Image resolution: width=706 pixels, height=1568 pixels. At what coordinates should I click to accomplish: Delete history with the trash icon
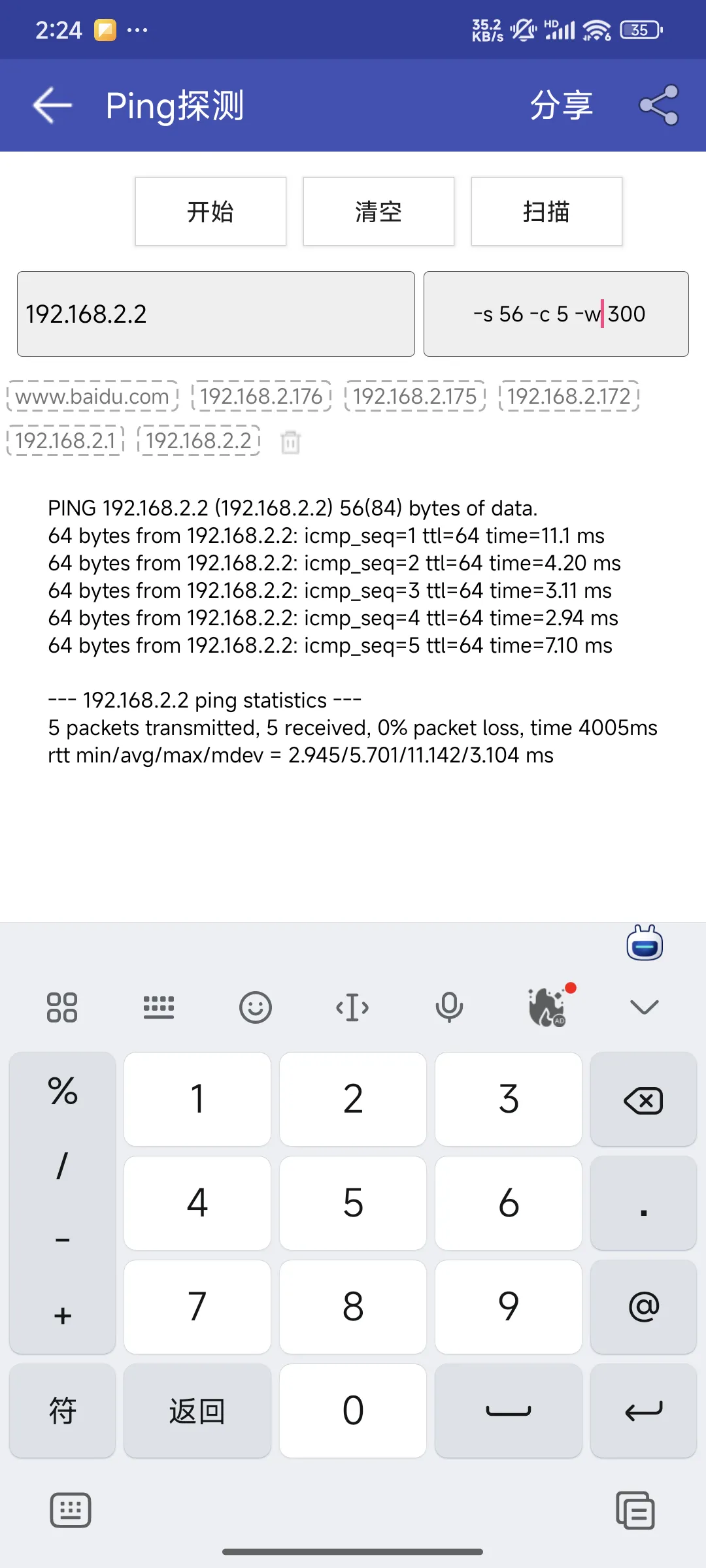290,442
